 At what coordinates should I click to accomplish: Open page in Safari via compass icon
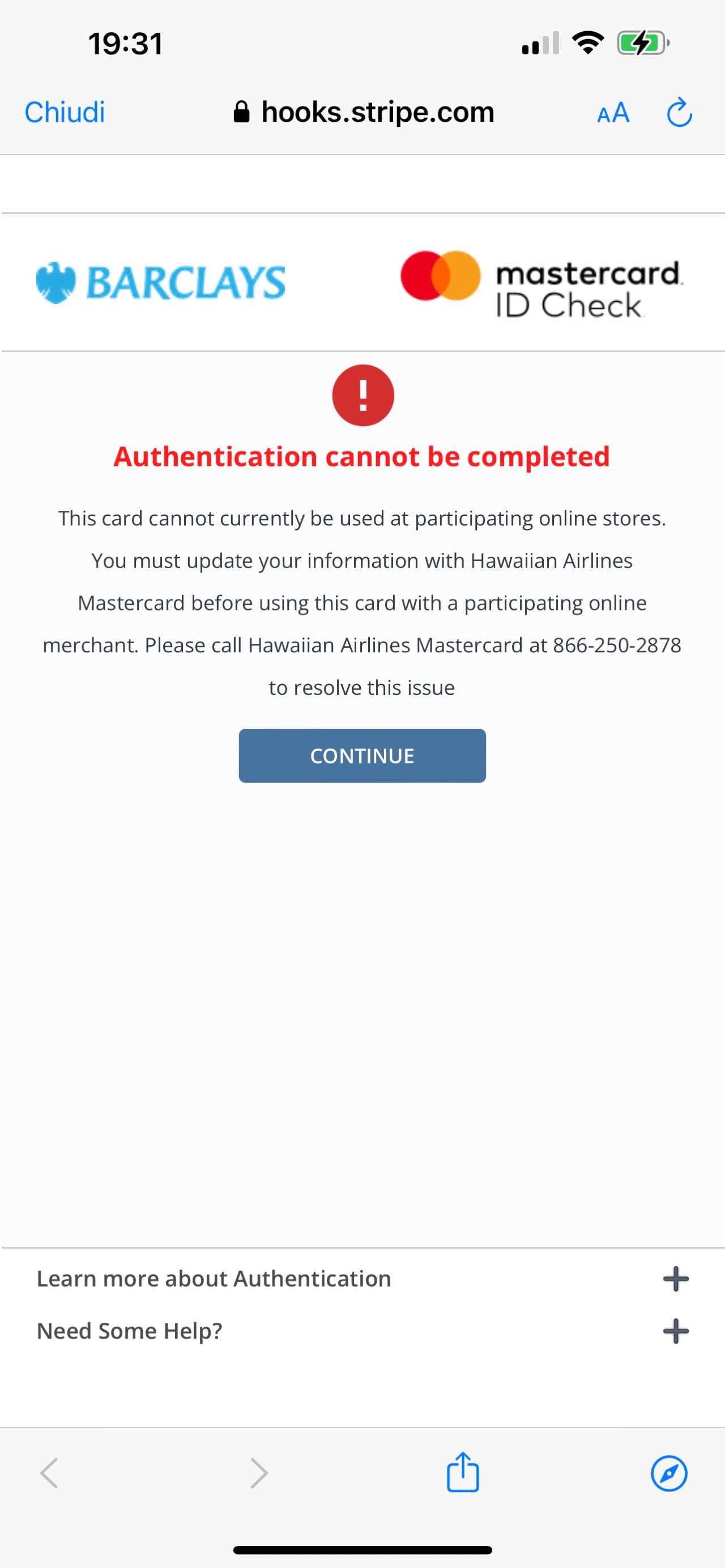click(668, 1473)
